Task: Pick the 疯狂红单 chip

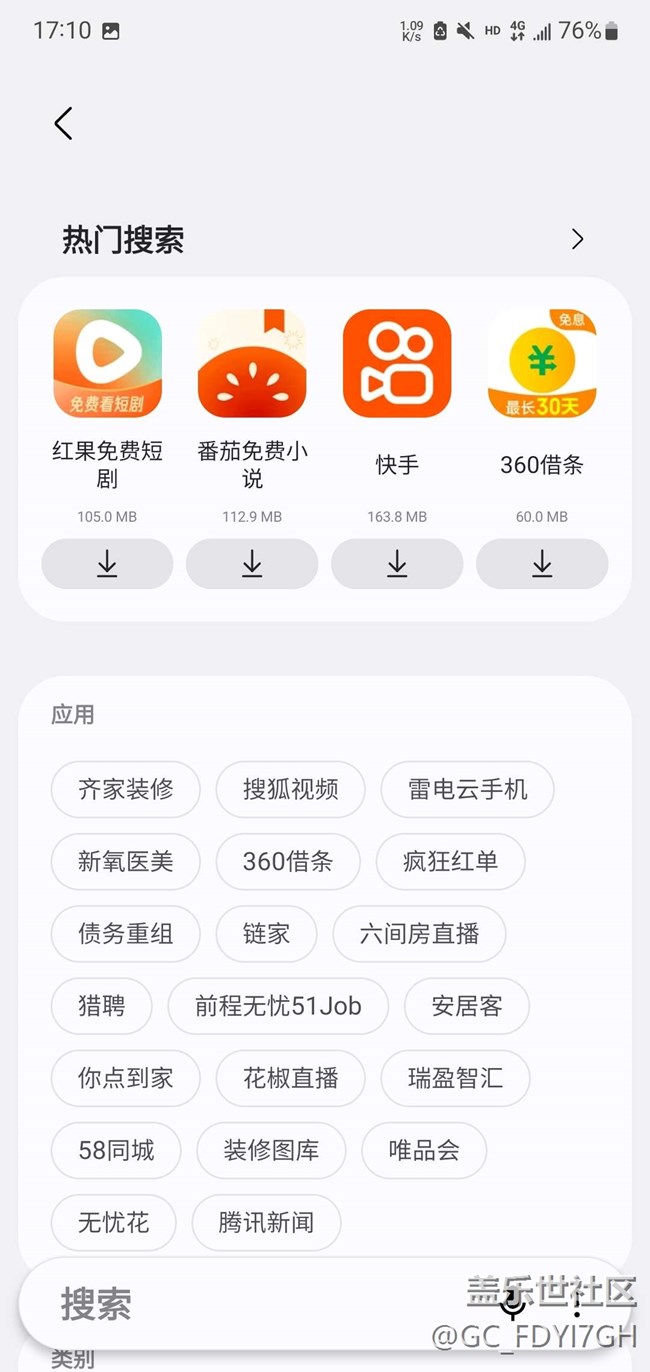Action: [x=450, y=861]
